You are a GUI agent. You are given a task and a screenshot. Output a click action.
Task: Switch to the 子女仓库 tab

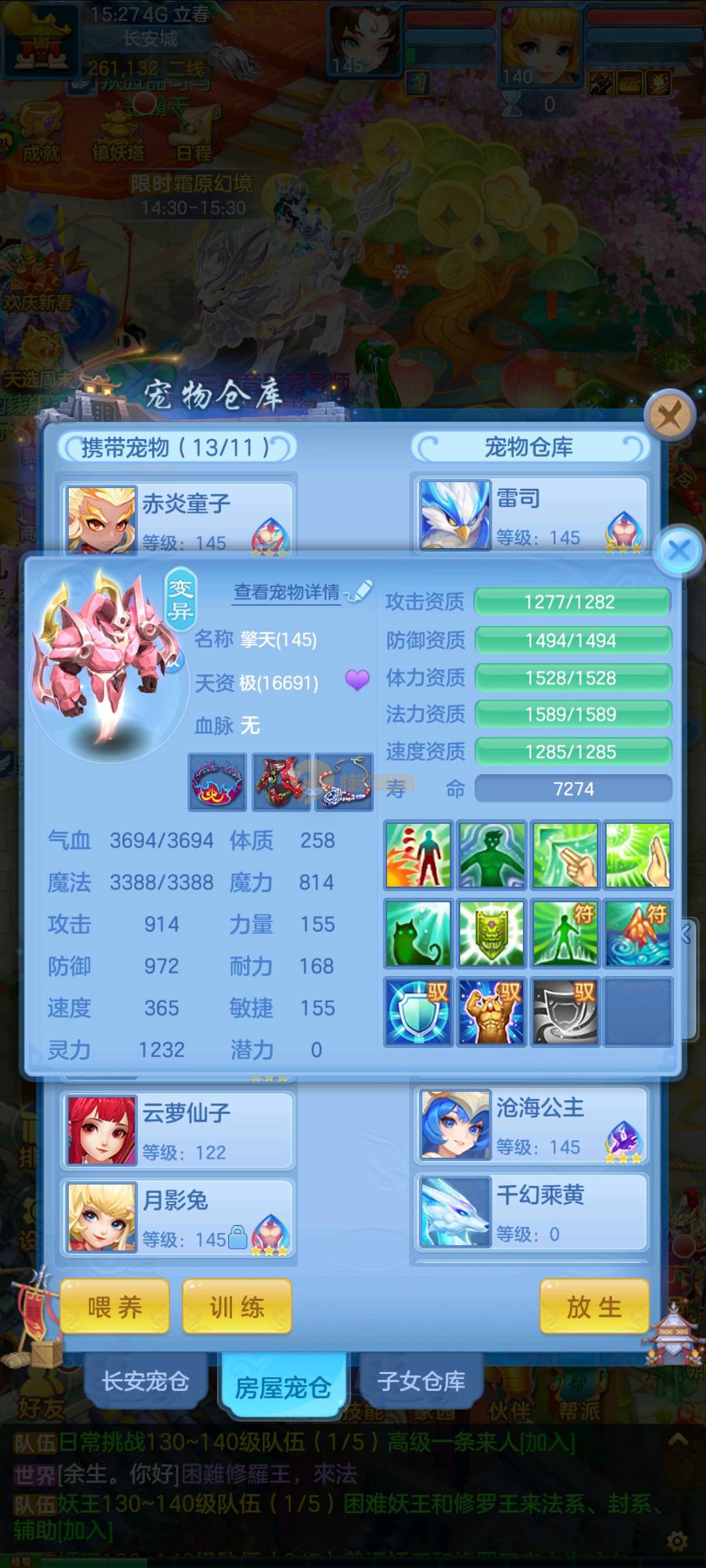pyautogui.click(x=421, y=1381)
